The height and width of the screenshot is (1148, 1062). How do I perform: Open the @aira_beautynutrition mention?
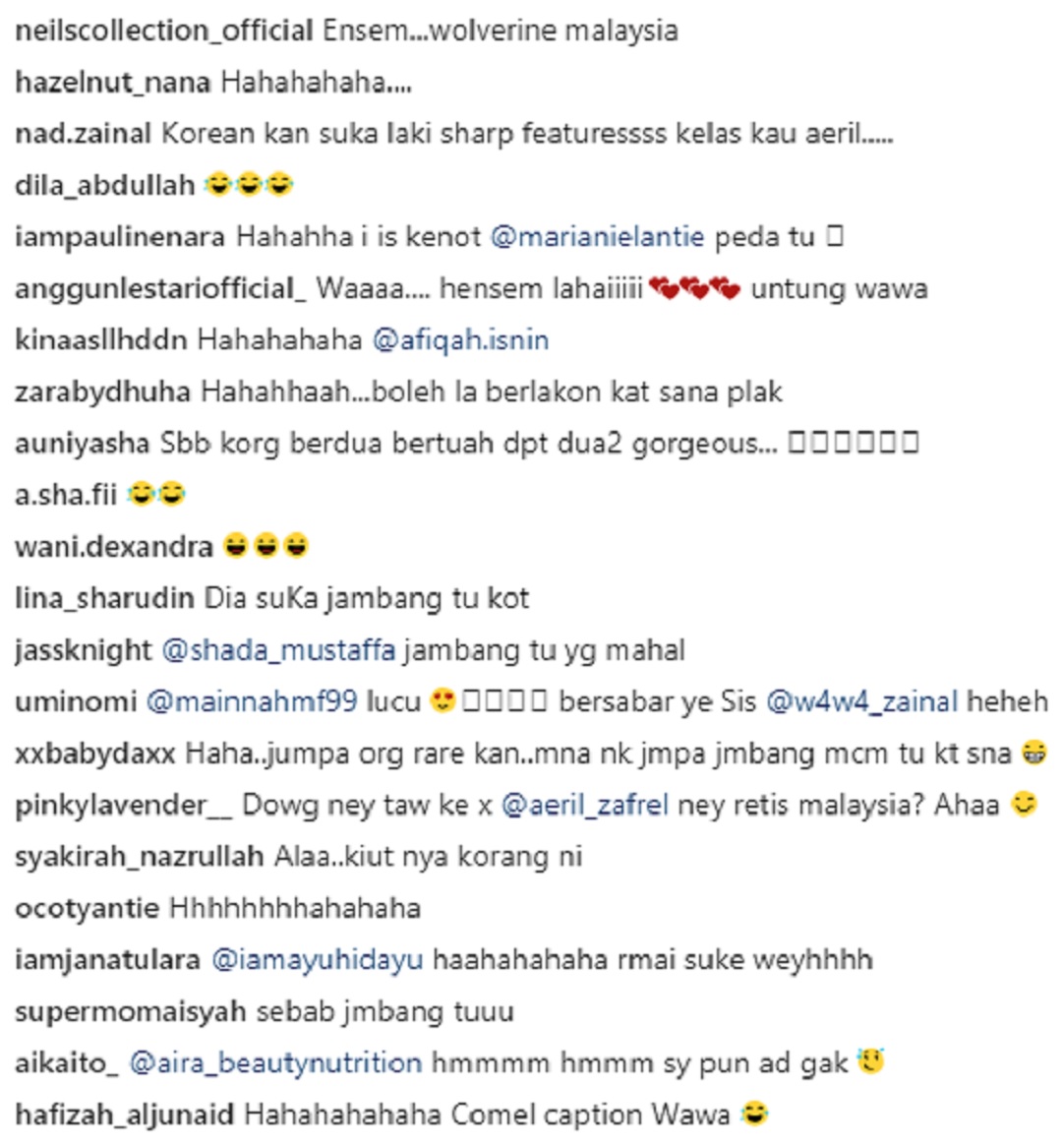(x=275, y=1063)
